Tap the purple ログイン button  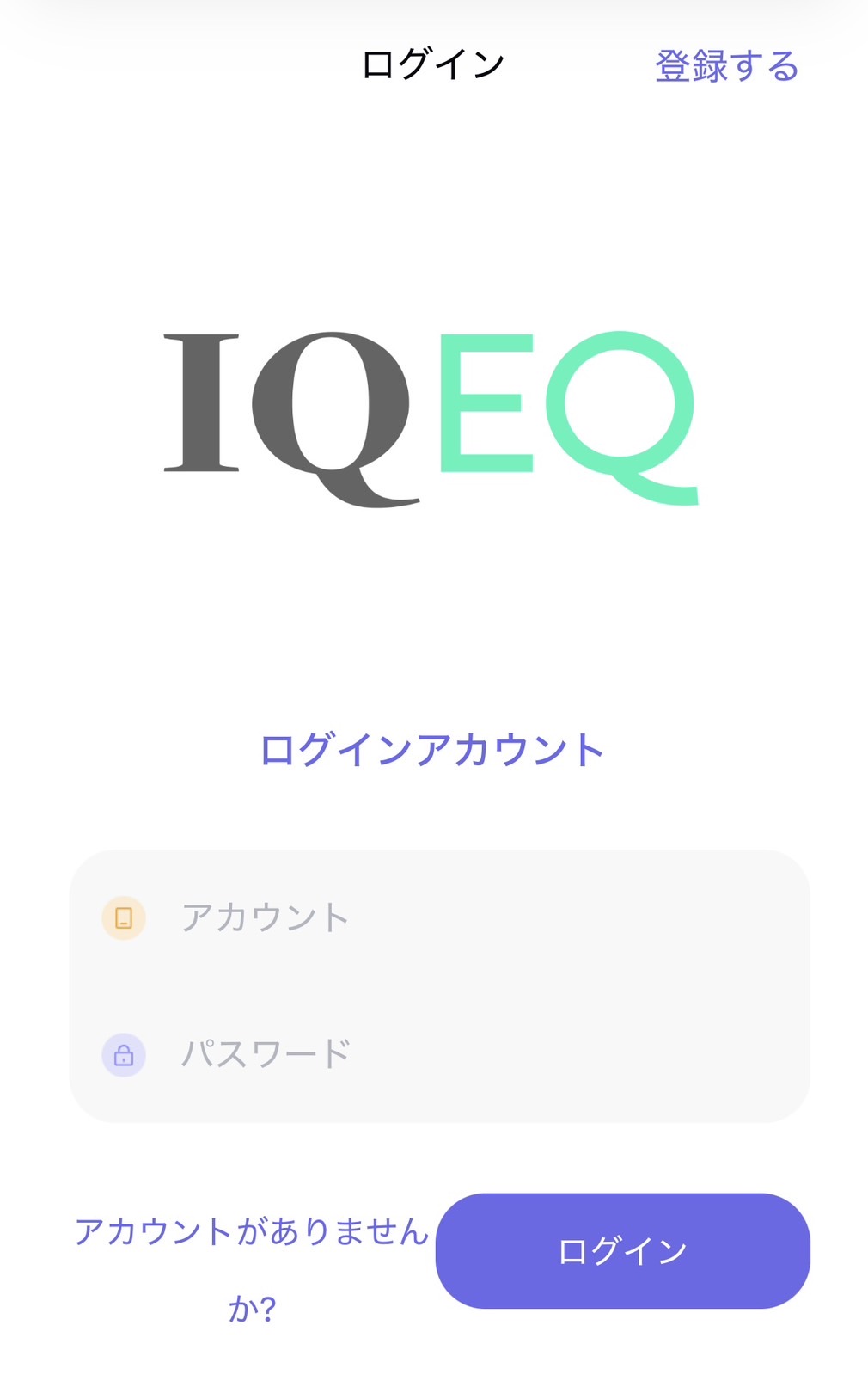point(622,1250)
